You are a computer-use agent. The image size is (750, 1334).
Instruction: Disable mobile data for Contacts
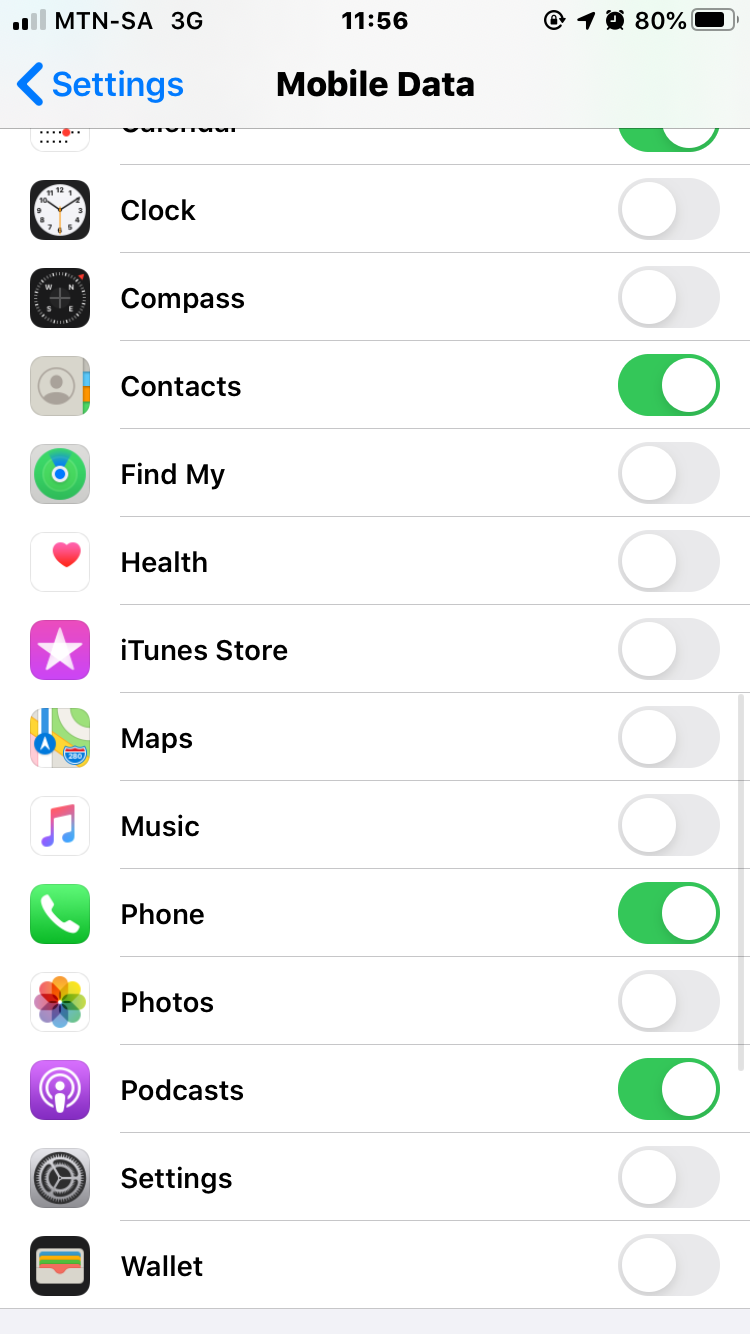pos(668,386)
